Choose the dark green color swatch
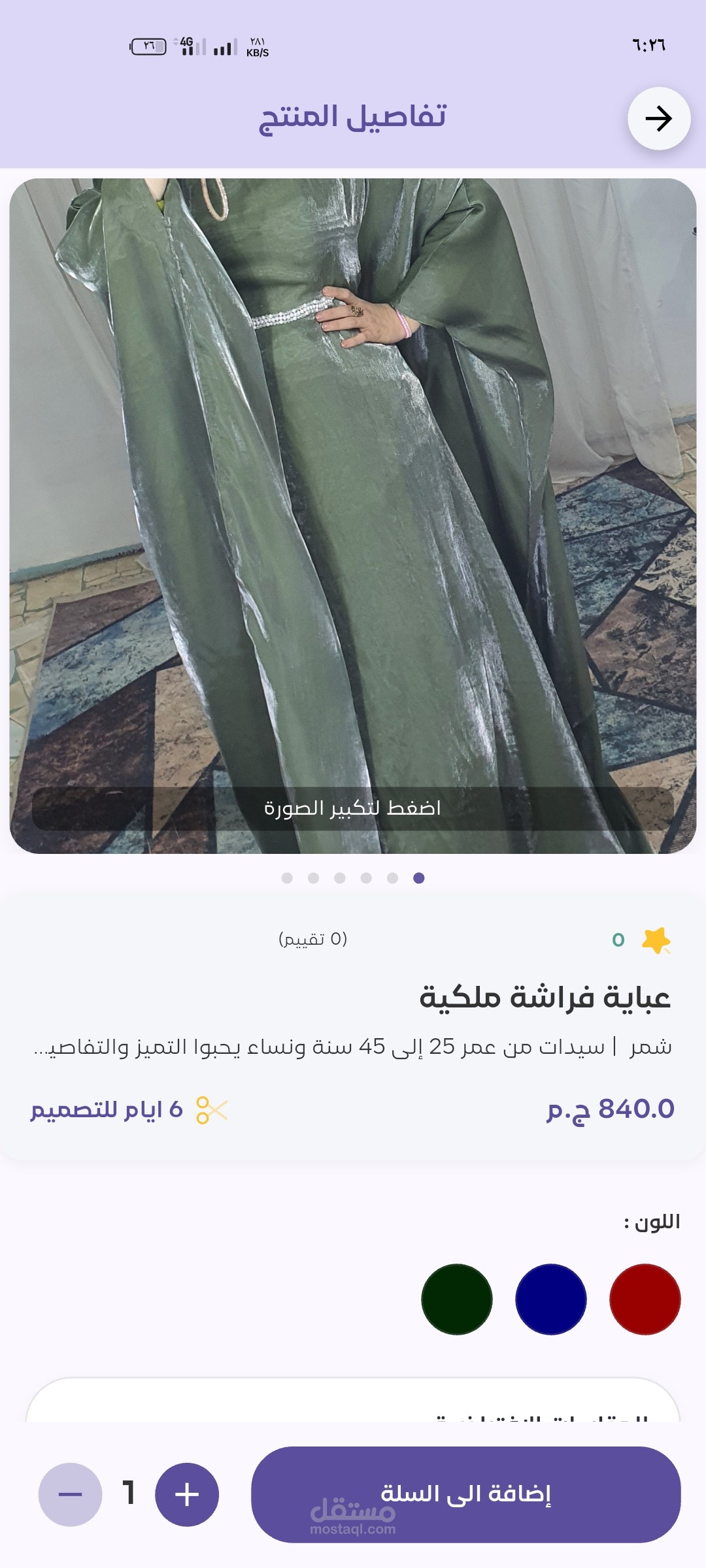Image resolution: width=706 pixels, height=1568 pixels. (x=456, y=1299)
